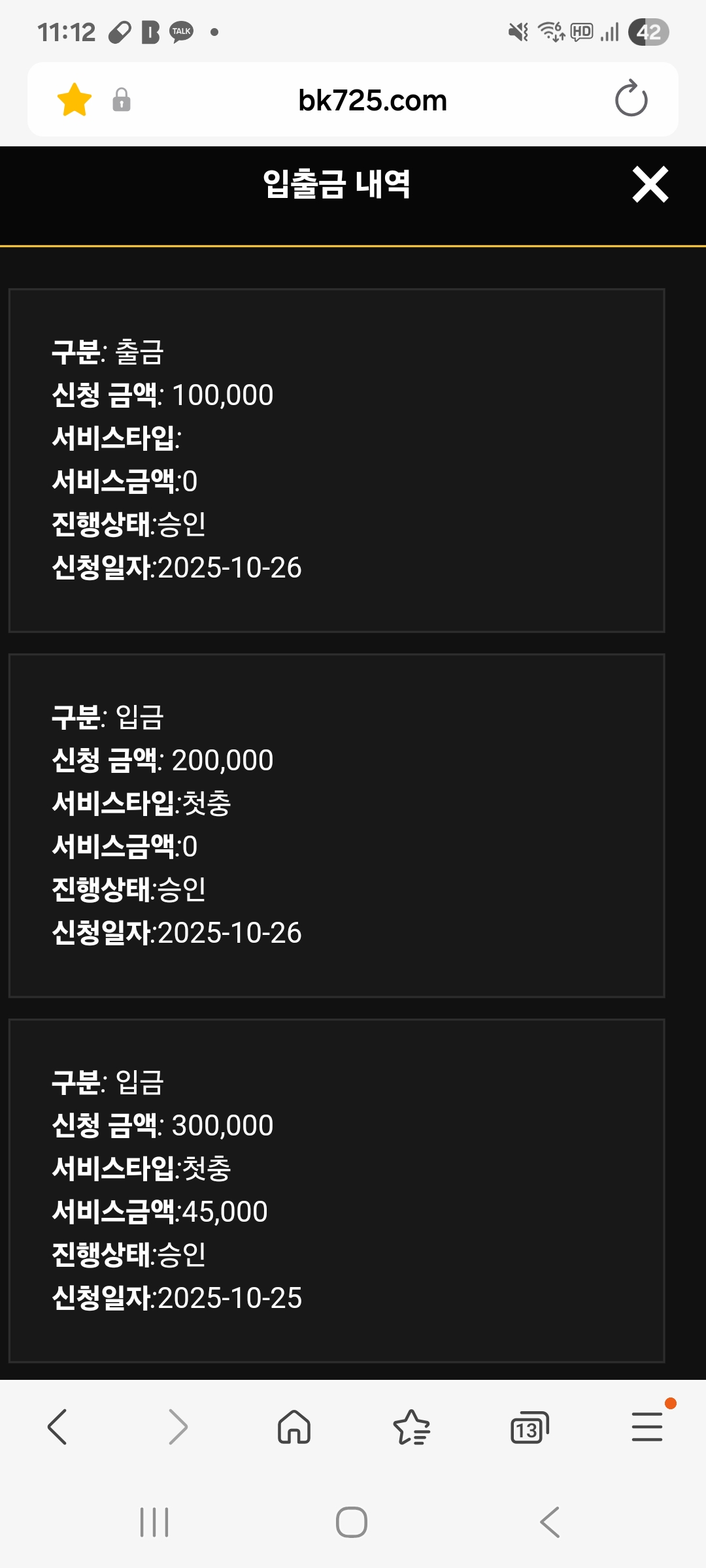Open the bk725.com address bar
Viewport: 706px width, 1568px height.
[372, 101]
